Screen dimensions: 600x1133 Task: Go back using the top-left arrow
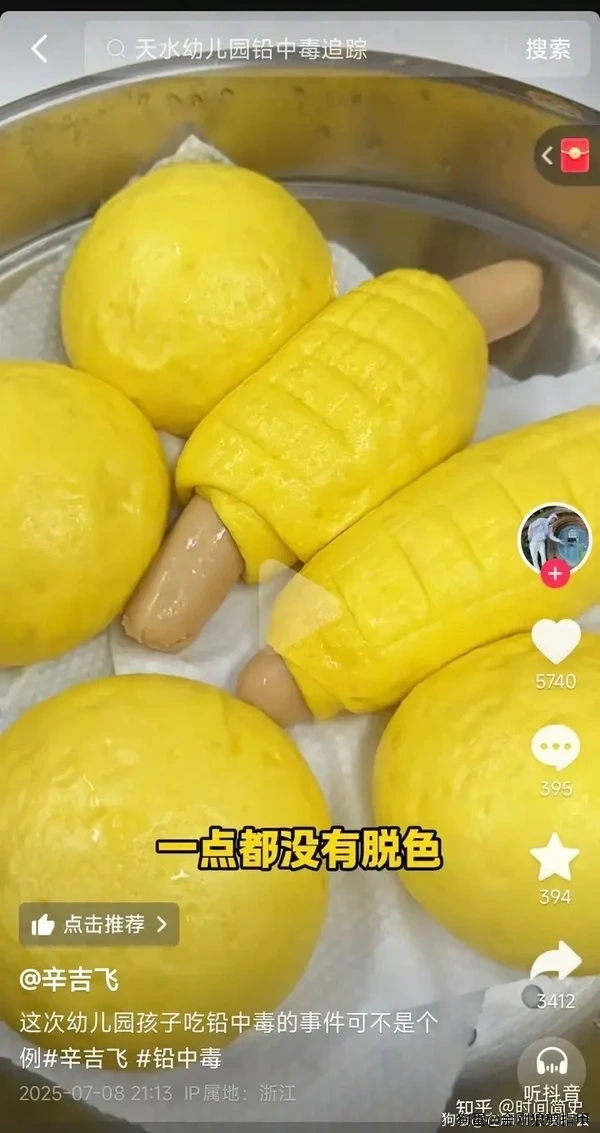coord(39,48)
